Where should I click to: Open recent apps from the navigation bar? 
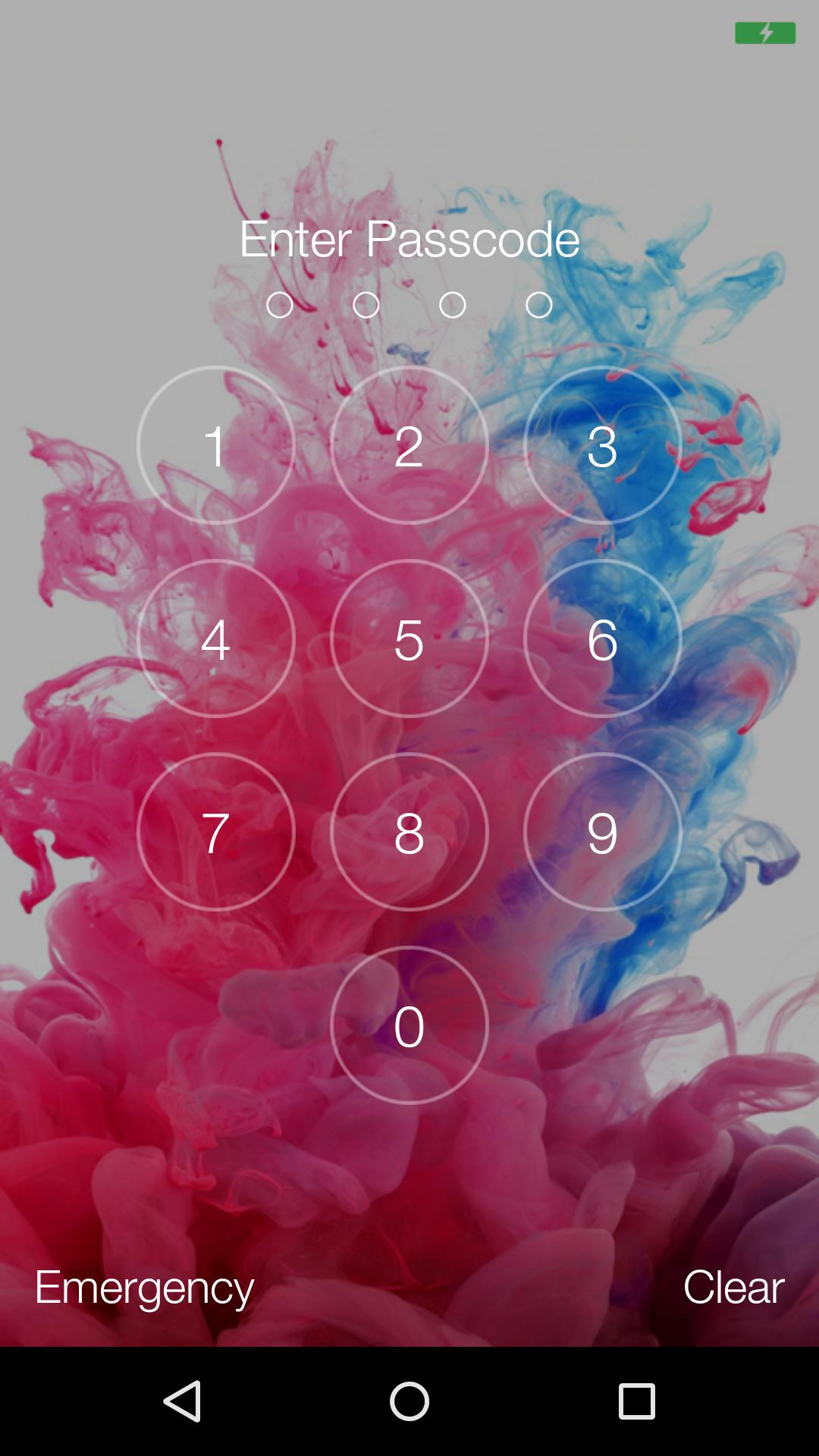pos(636,1401)
